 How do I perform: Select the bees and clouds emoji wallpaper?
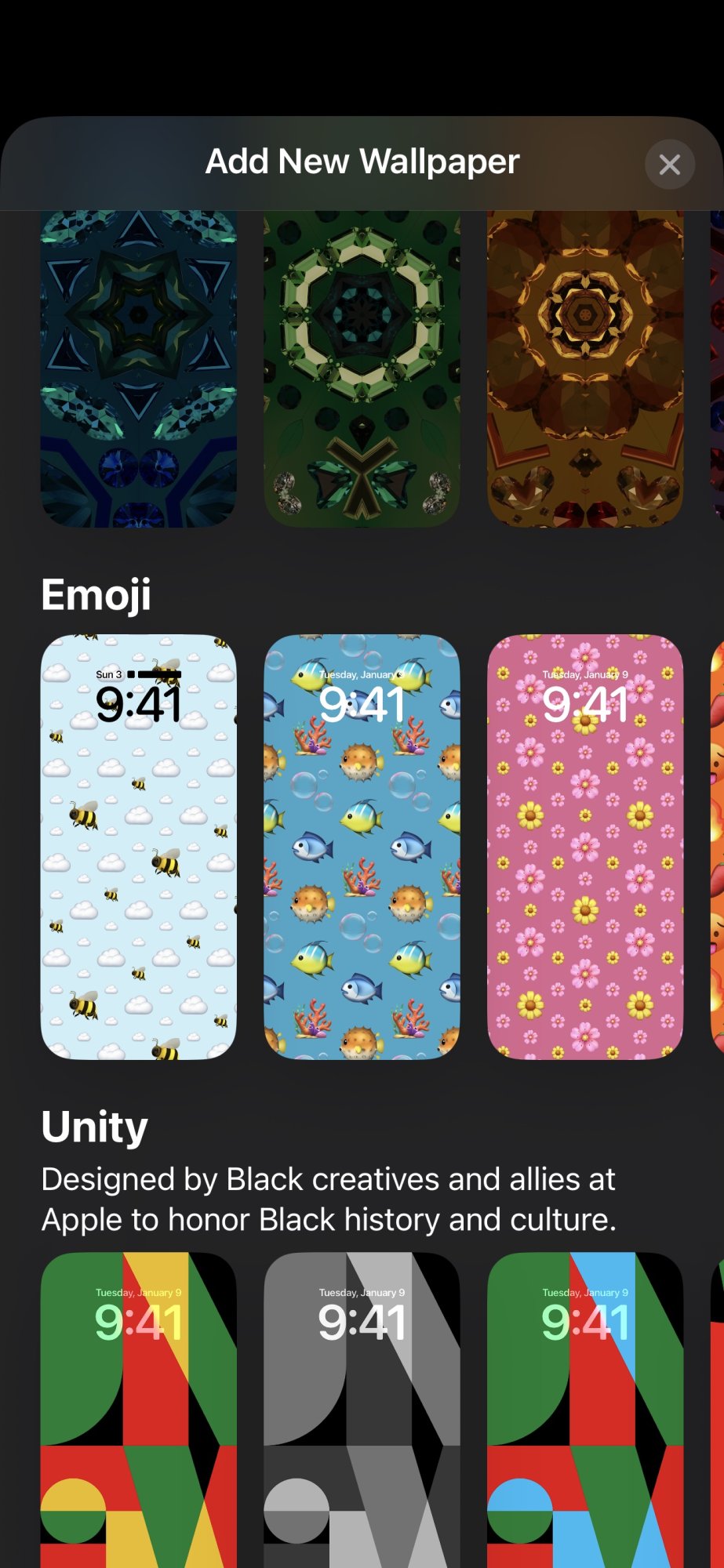point(139,847)
